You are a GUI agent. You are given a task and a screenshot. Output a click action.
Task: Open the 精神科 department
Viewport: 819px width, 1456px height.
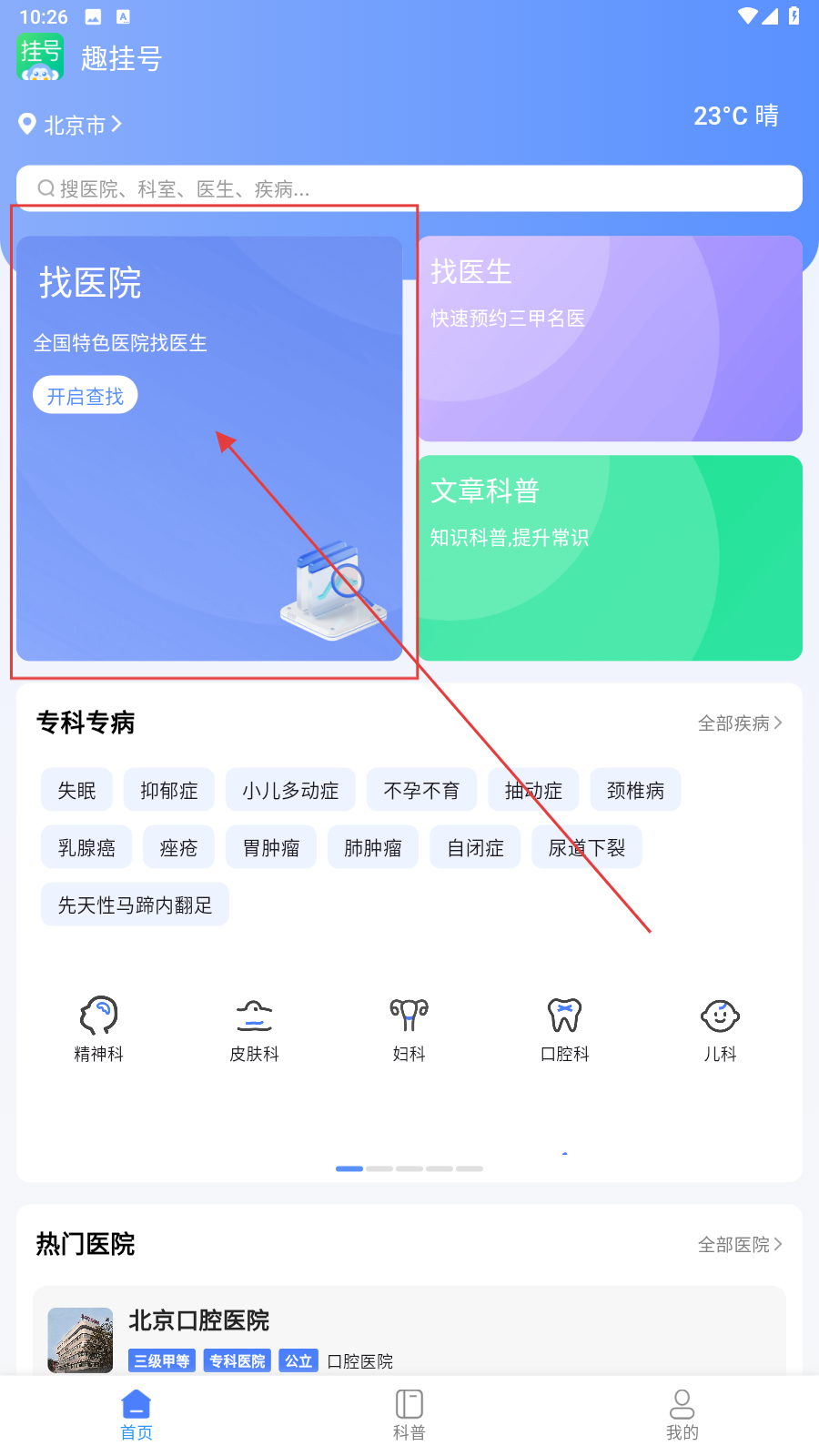pos(98,1028)
